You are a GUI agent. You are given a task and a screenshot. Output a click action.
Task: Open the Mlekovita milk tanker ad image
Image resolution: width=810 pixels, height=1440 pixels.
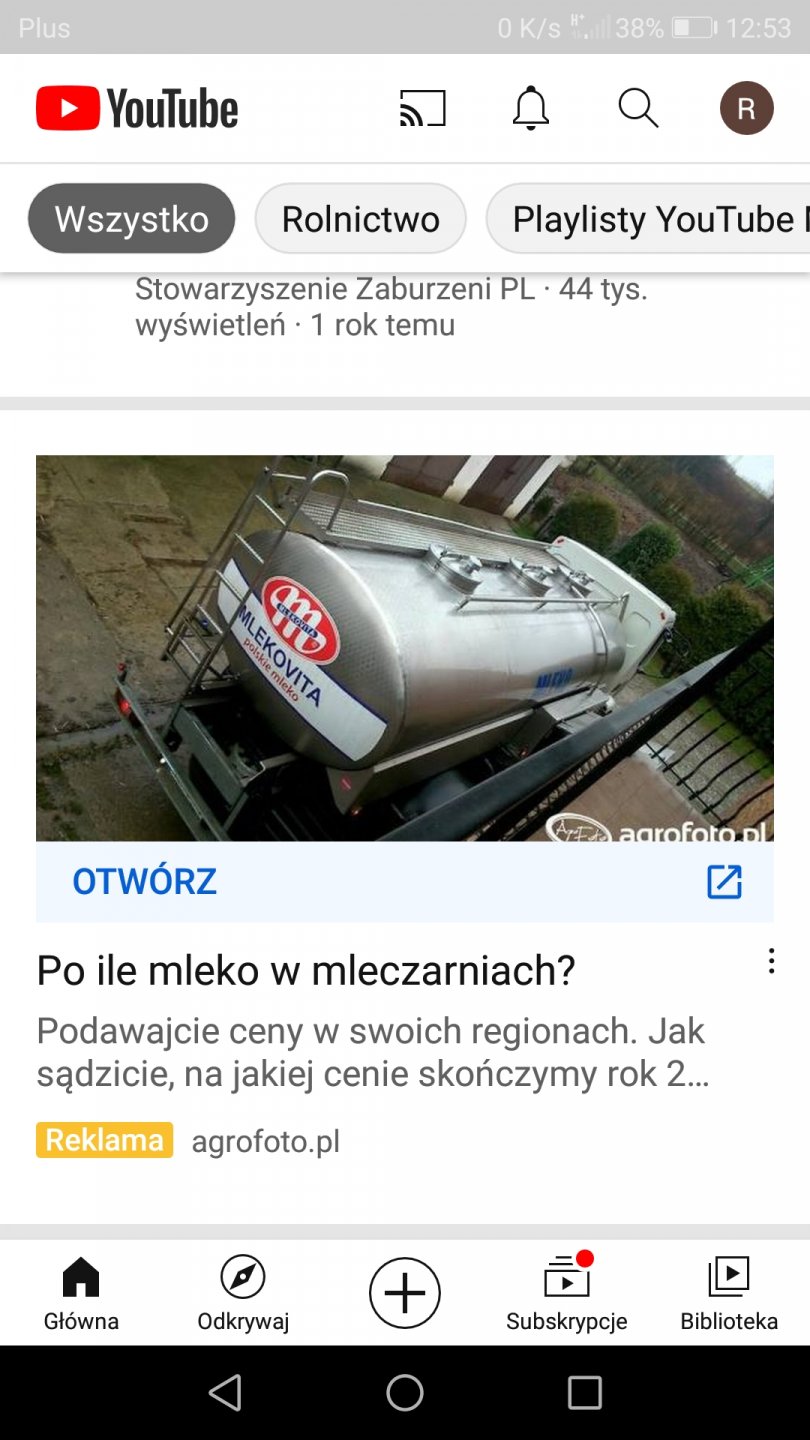click(x=404, y=648)
